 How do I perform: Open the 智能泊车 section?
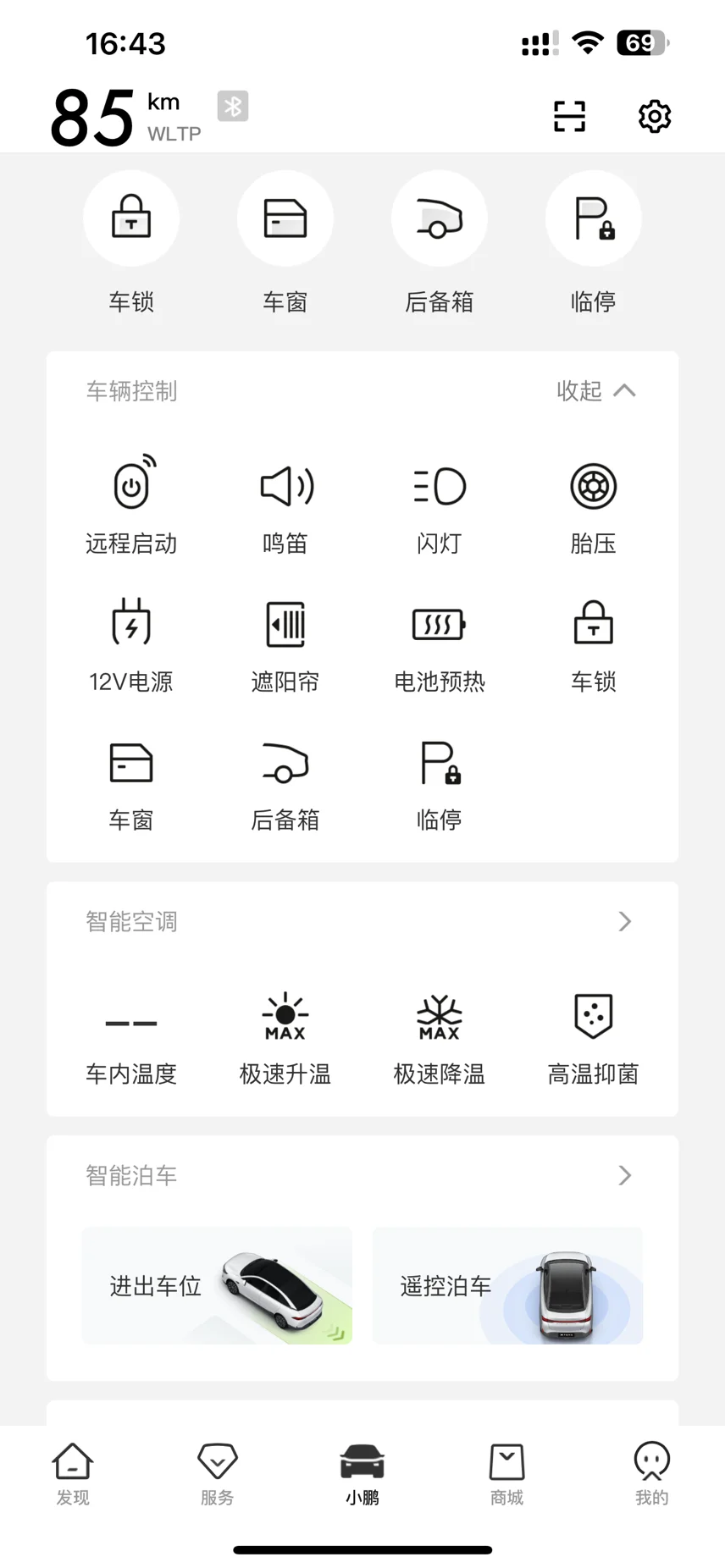pos(362,1175)
